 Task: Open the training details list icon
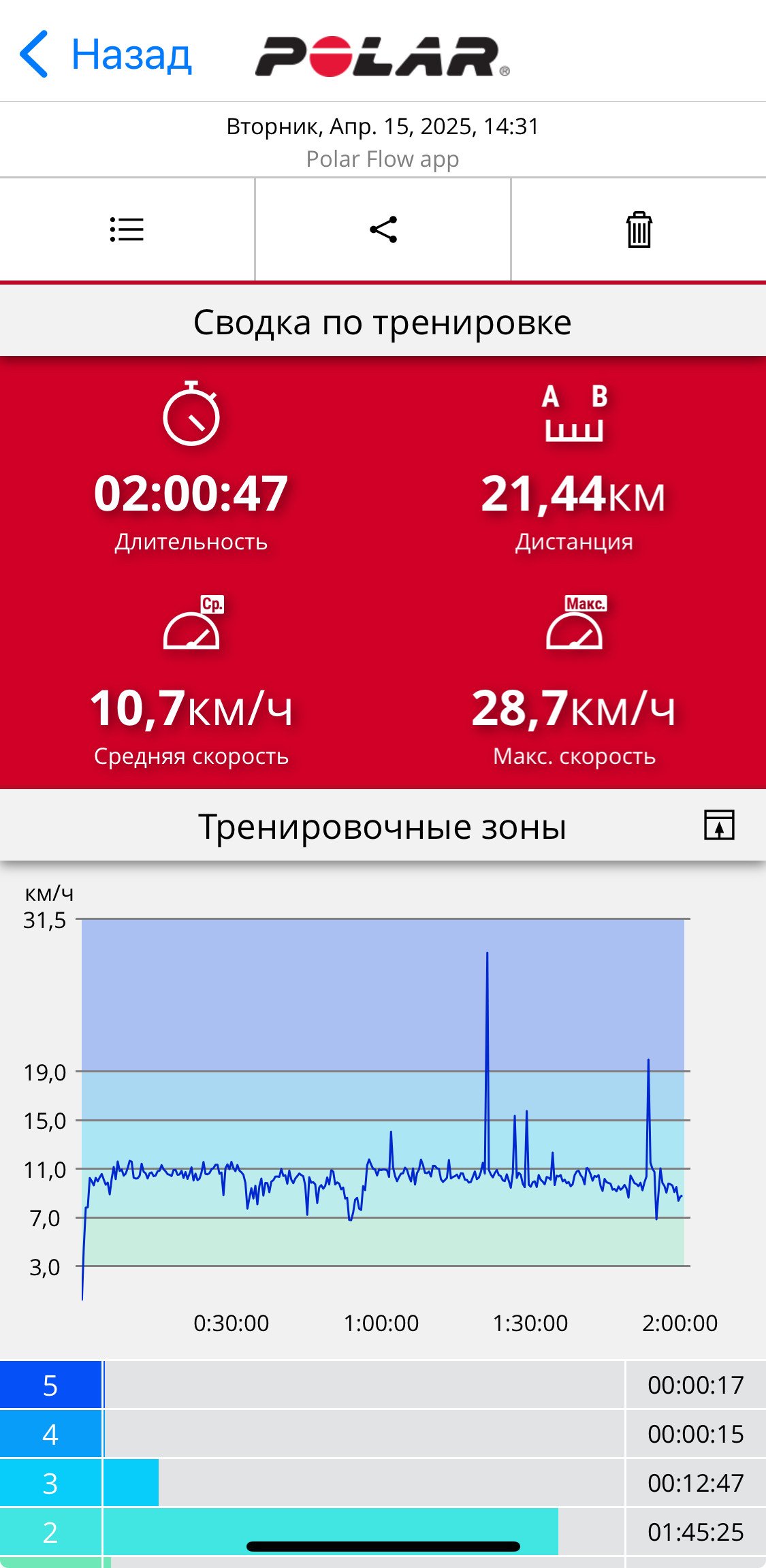coord(127,229)
